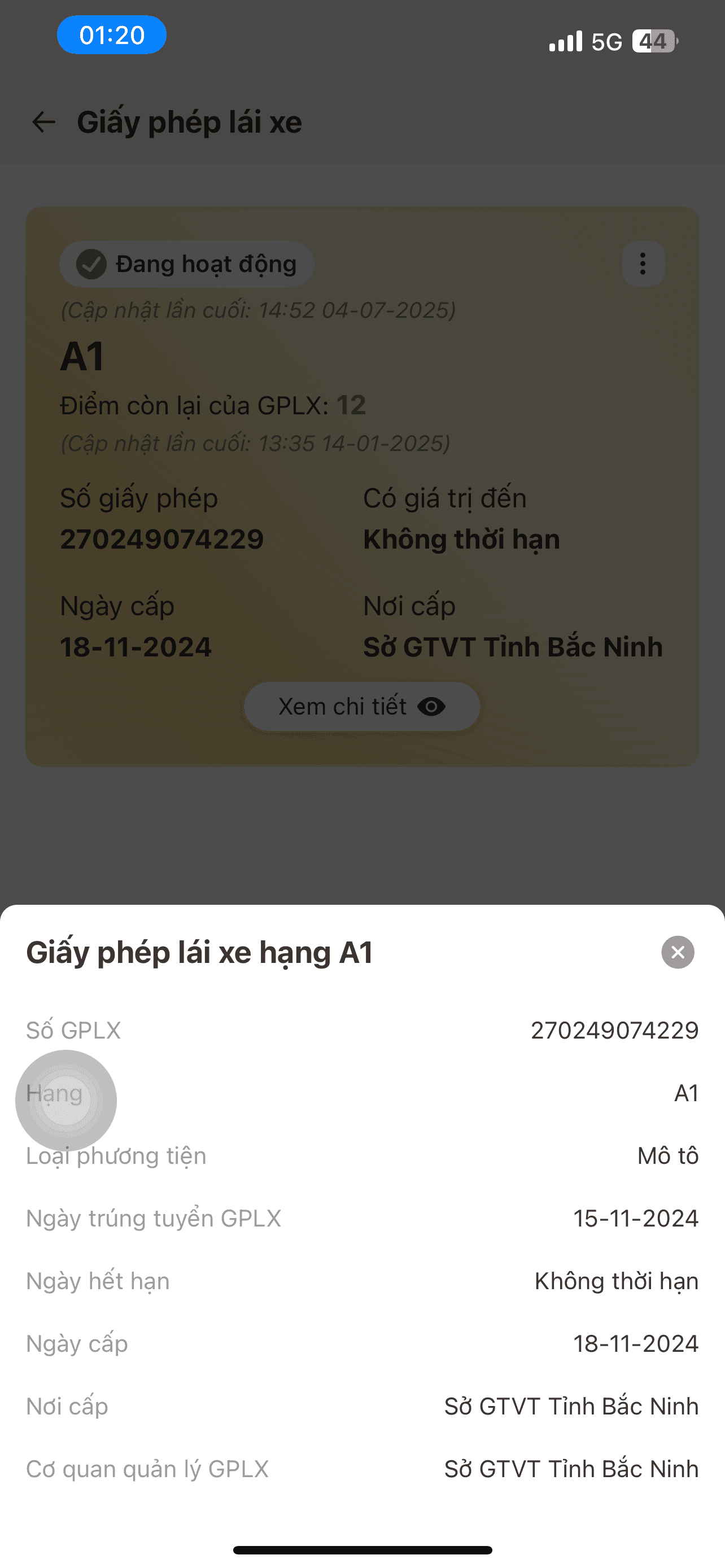Image resolution: width=725 pixels, height=1568 pixels.
Task: Tap the checkmark on the Đang hoạt động badge
Action: (x=90, y=264)
